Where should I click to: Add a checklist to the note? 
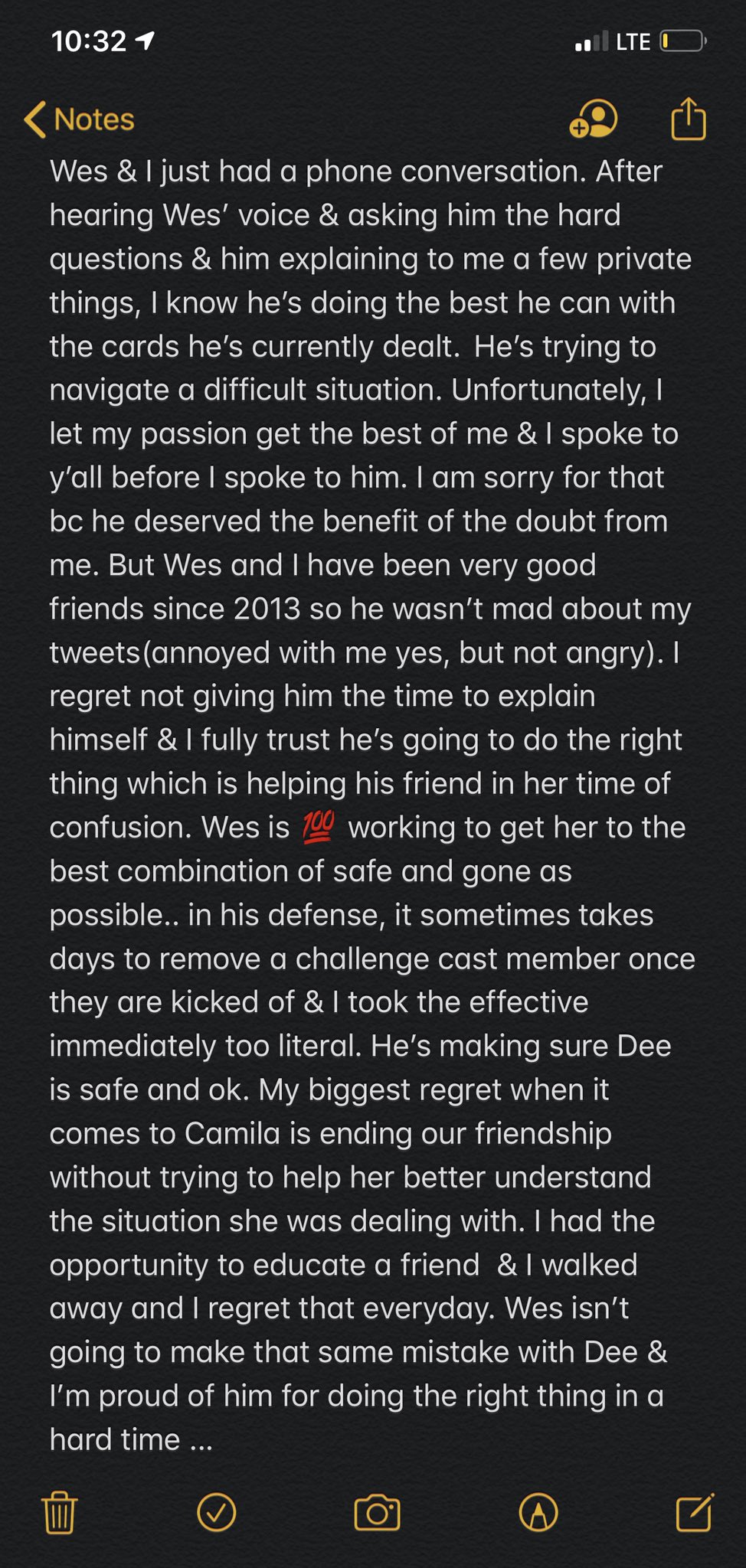[x=217, y=1512]
